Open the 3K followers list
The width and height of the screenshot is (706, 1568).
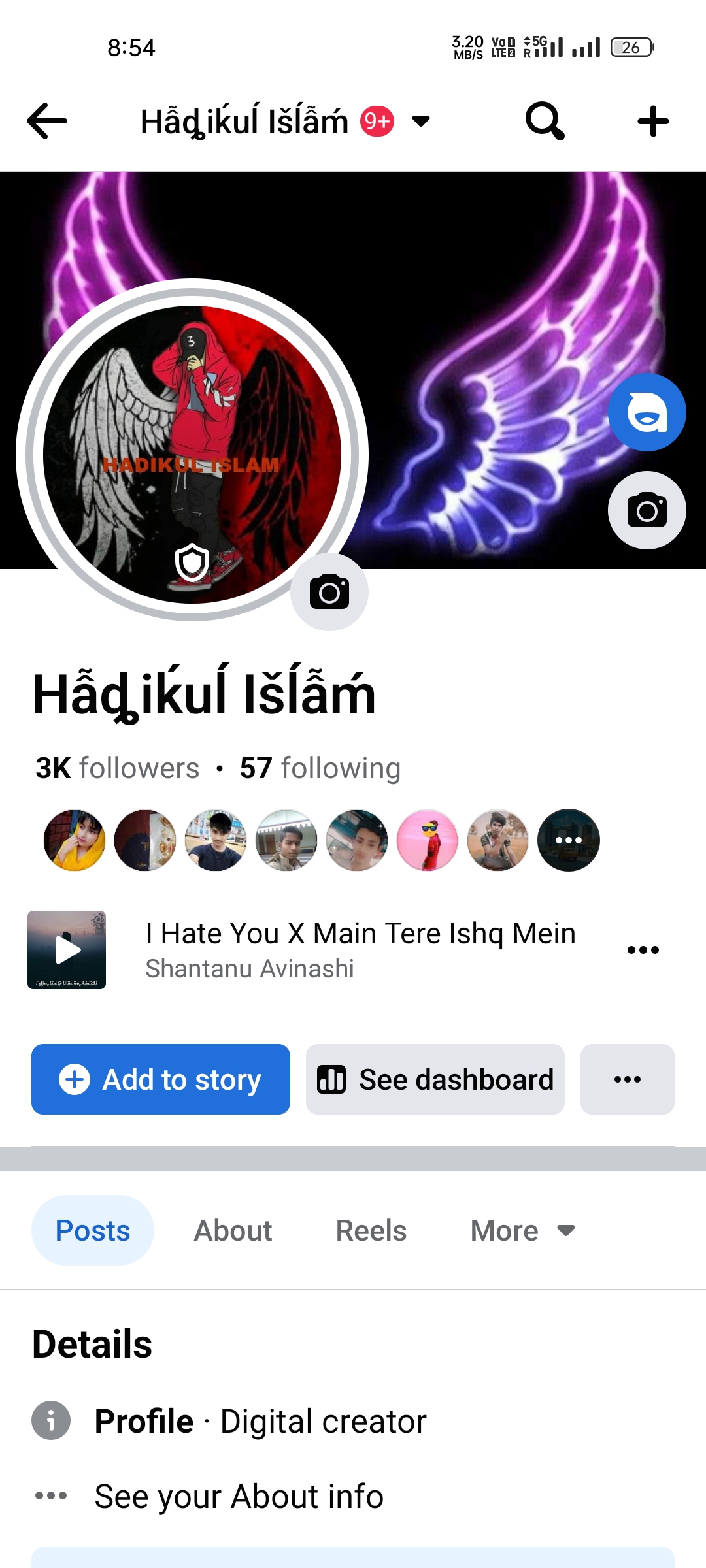pos(118,768)
